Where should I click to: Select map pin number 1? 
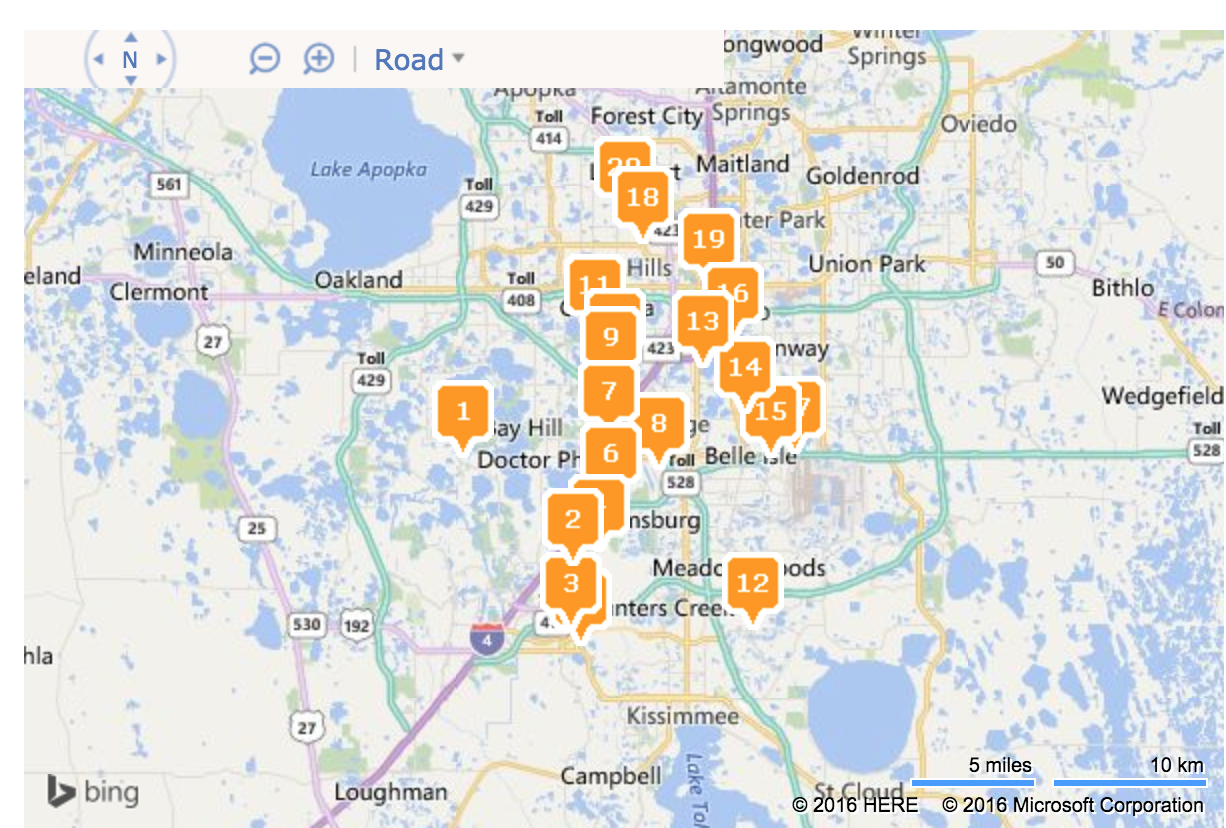pyautogui.click(x=463, y=411)
